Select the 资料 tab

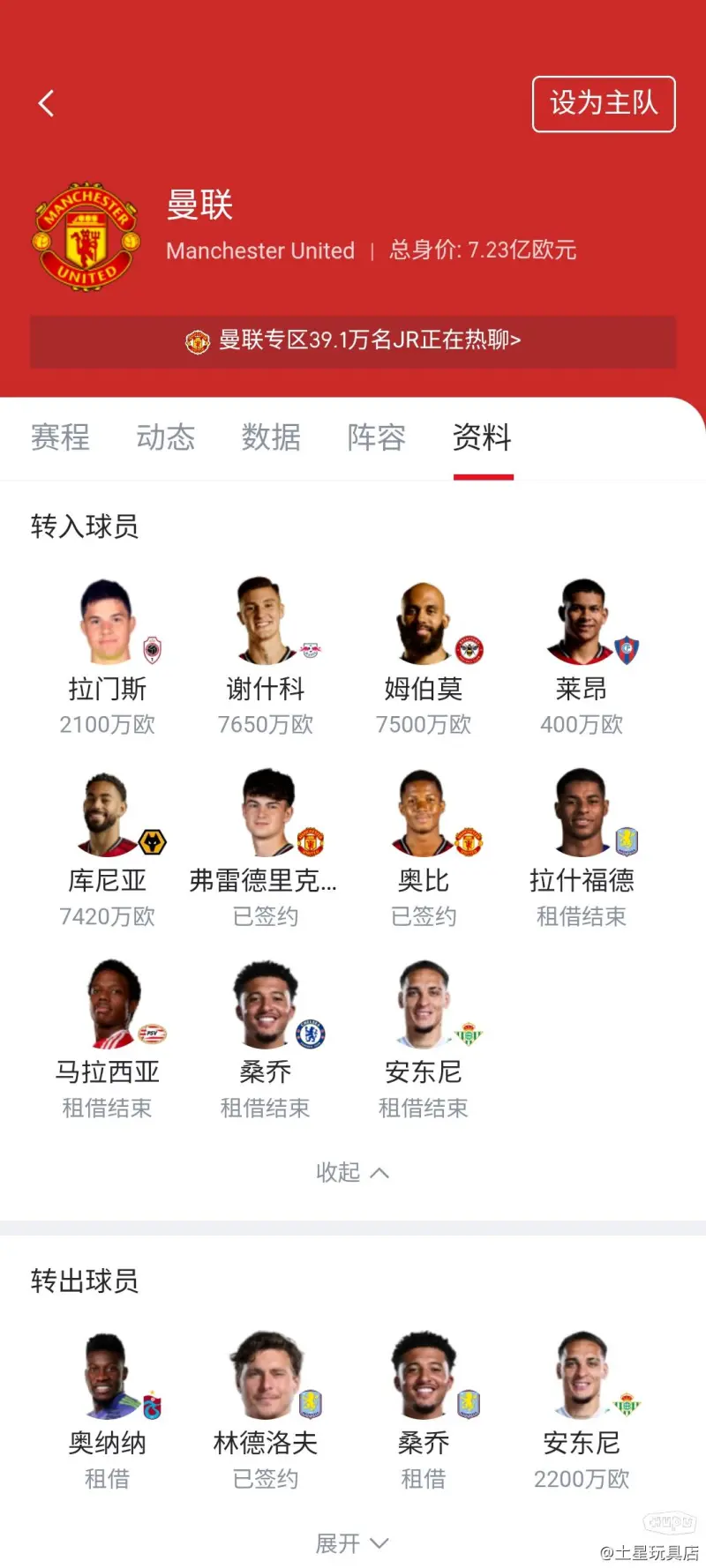pyautogui.click(x=482, y=437)
